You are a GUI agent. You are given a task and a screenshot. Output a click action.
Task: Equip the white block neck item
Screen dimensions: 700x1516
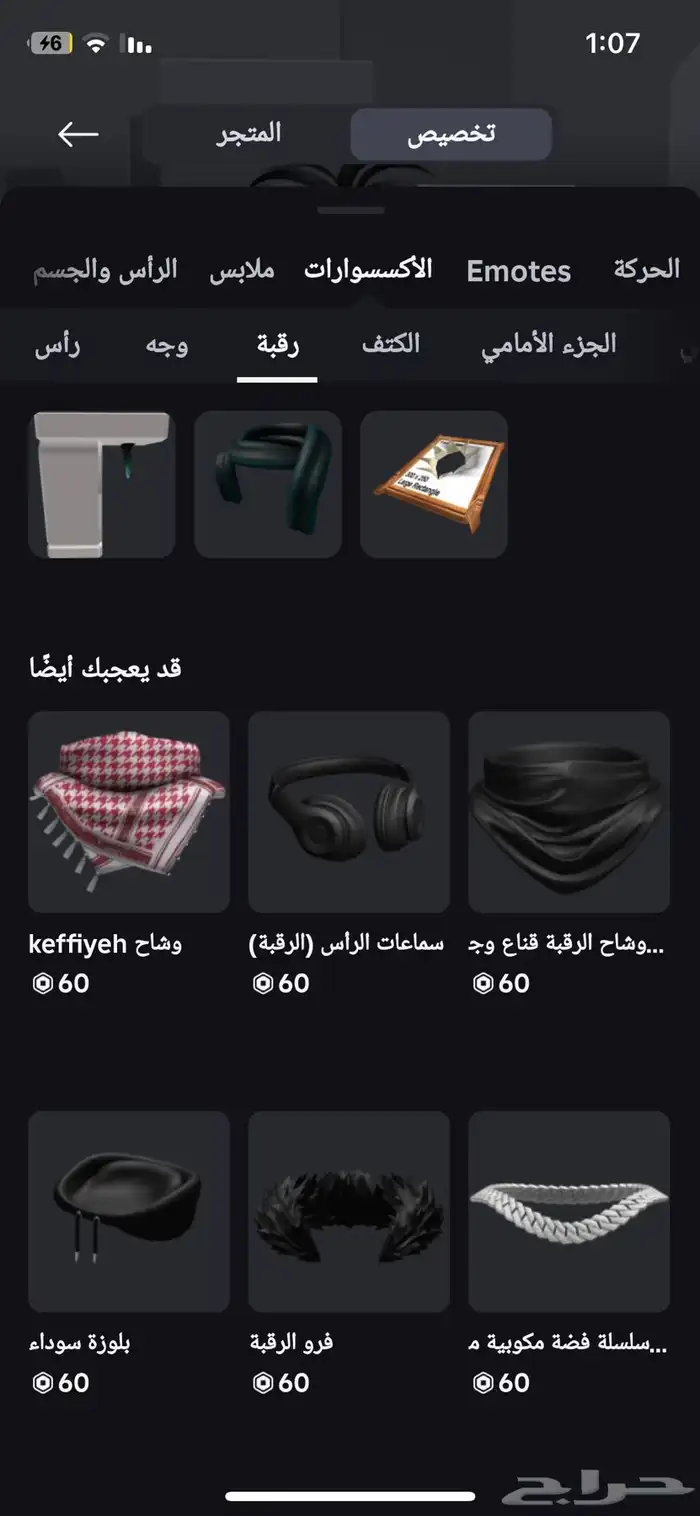[x=102, y=484]
